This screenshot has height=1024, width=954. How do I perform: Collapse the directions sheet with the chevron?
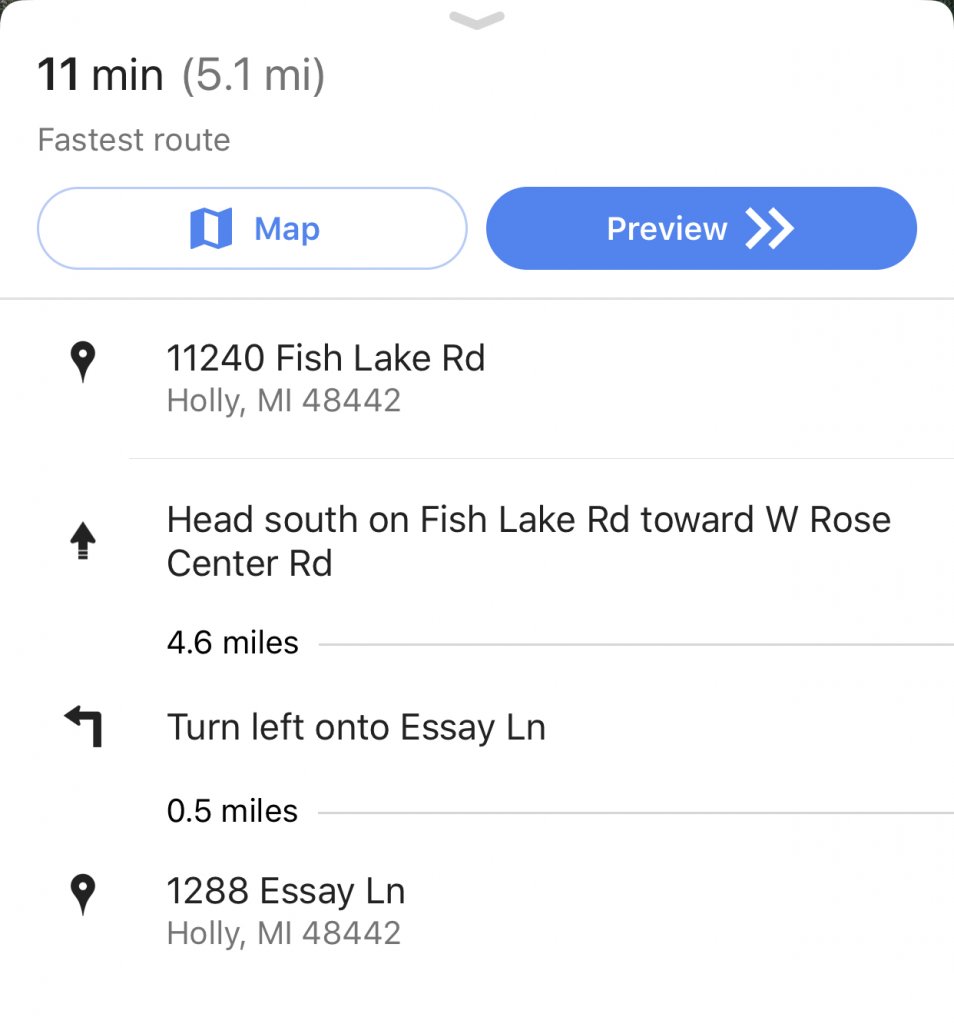[477, 19]
